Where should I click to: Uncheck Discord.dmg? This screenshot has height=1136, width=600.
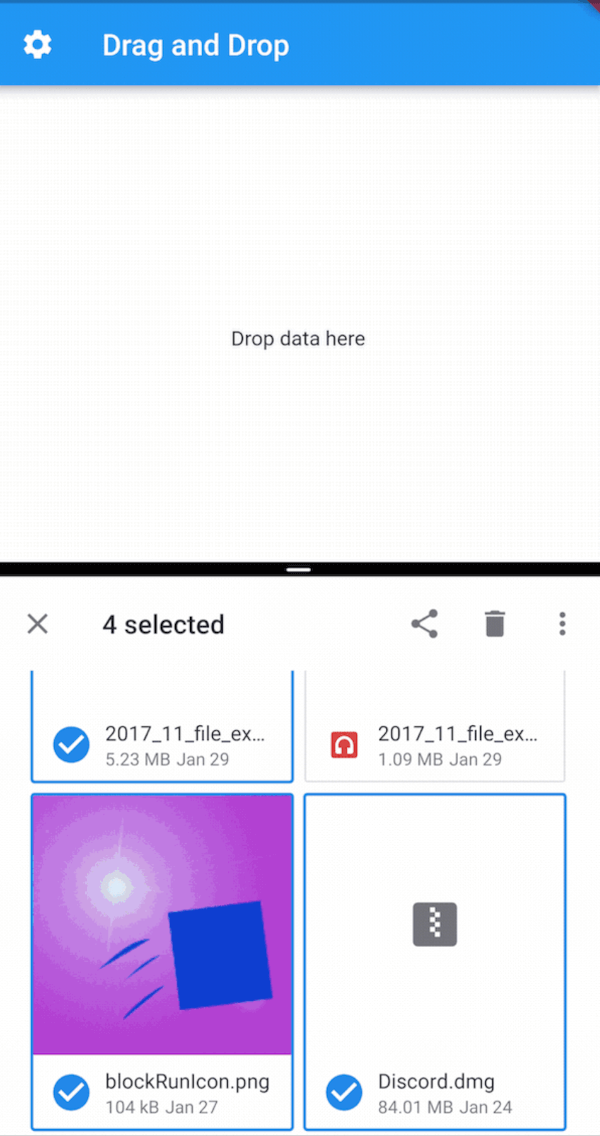tap(344, 1093)
